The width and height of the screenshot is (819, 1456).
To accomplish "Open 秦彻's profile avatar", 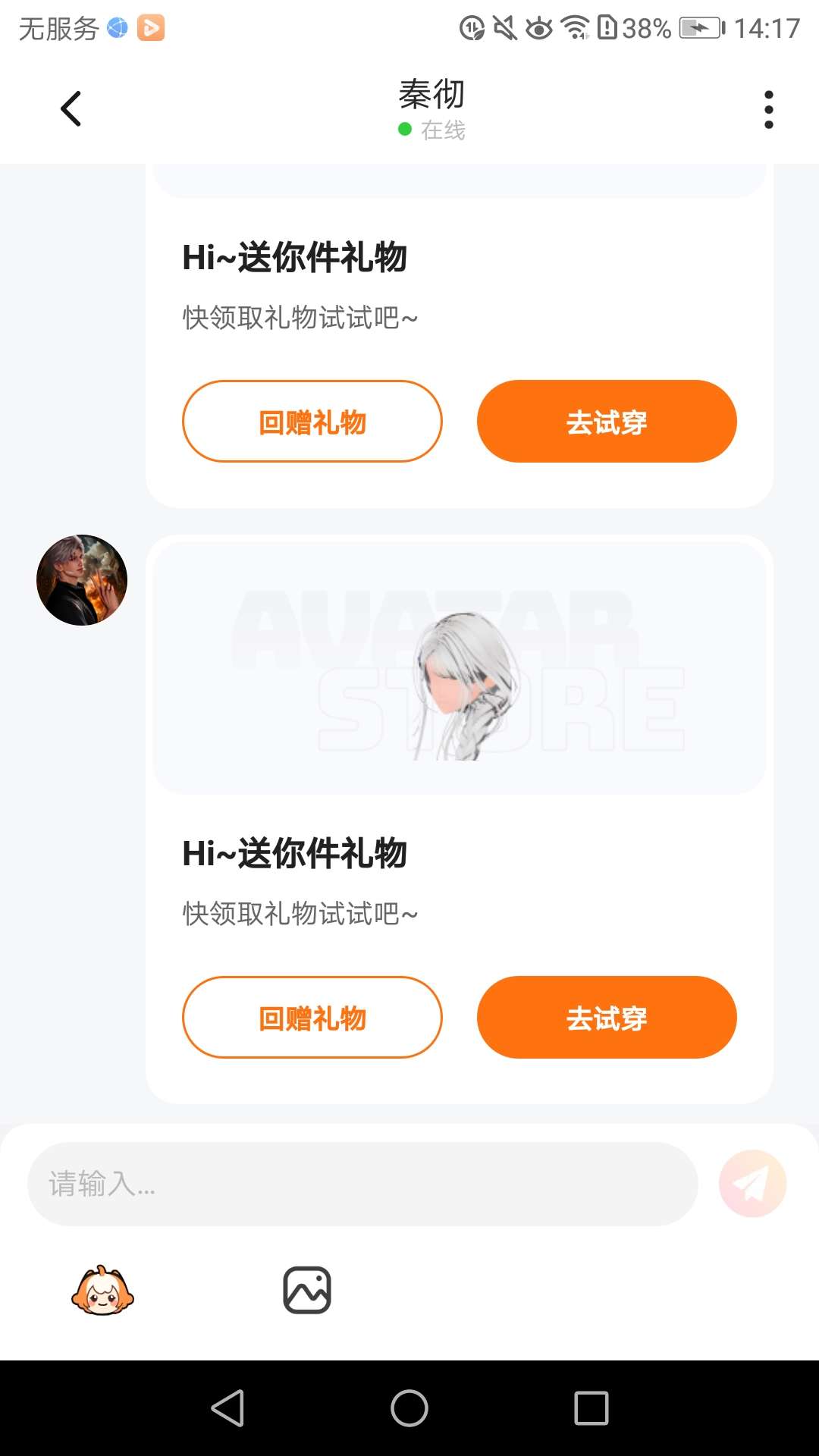I will coord(82,580).
